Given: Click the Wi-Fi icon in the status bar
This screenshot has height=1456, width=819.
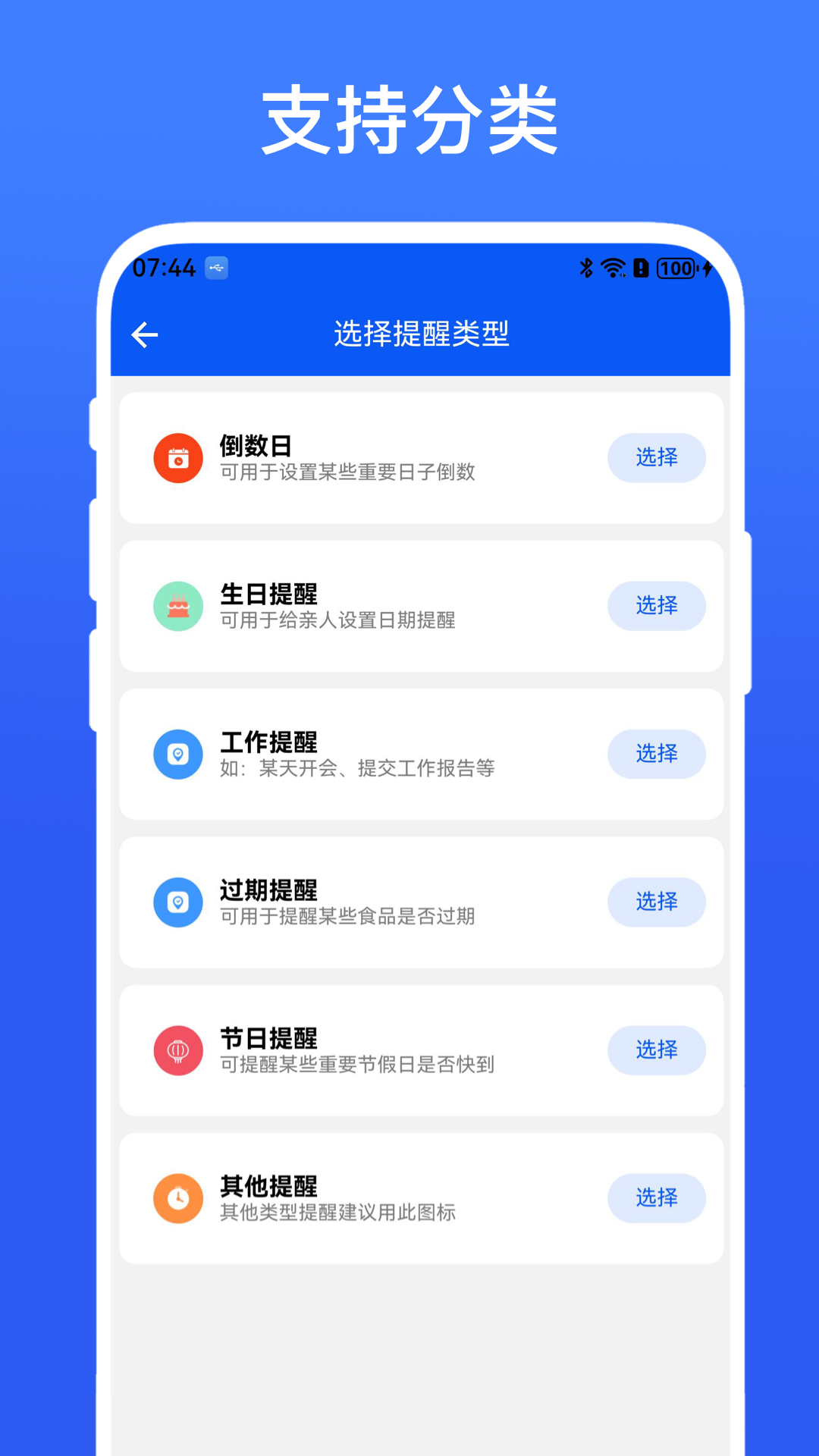Looking at the screenshot, I should coord(610,268).
